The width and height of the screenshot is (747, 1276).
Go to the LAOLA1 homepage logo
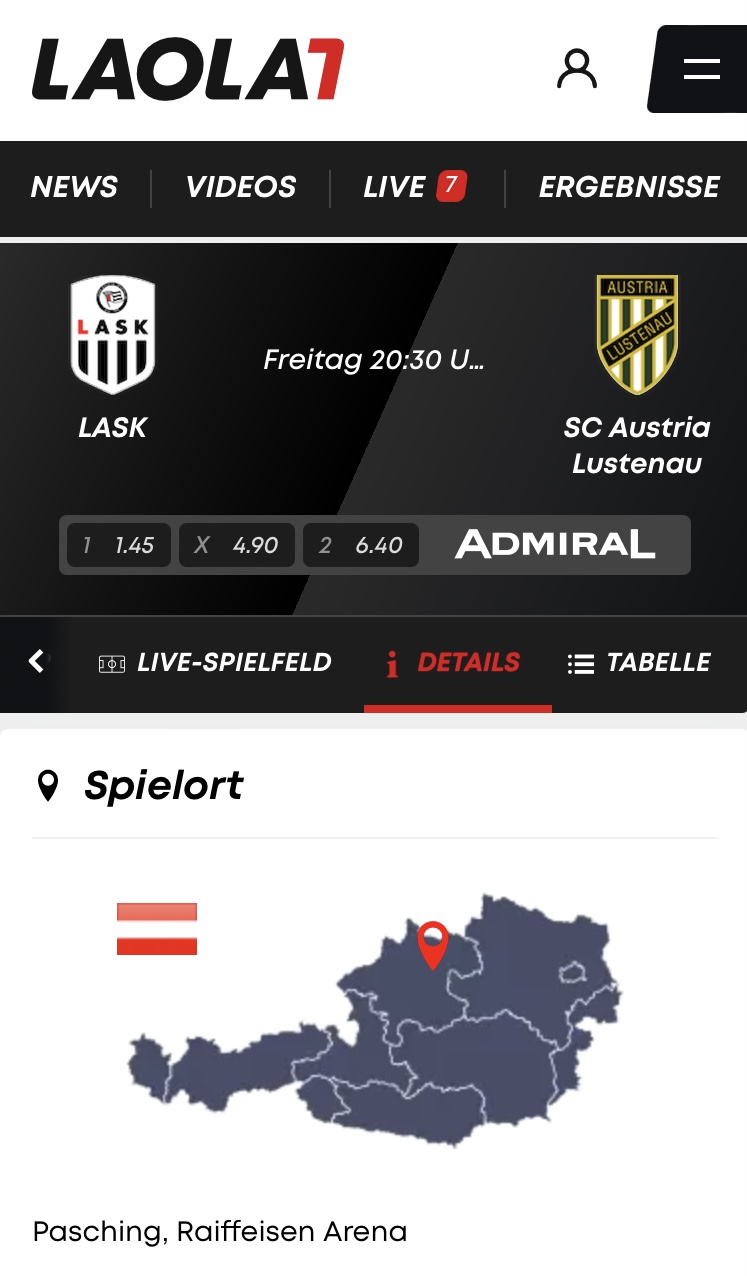(x=188, y=70)
